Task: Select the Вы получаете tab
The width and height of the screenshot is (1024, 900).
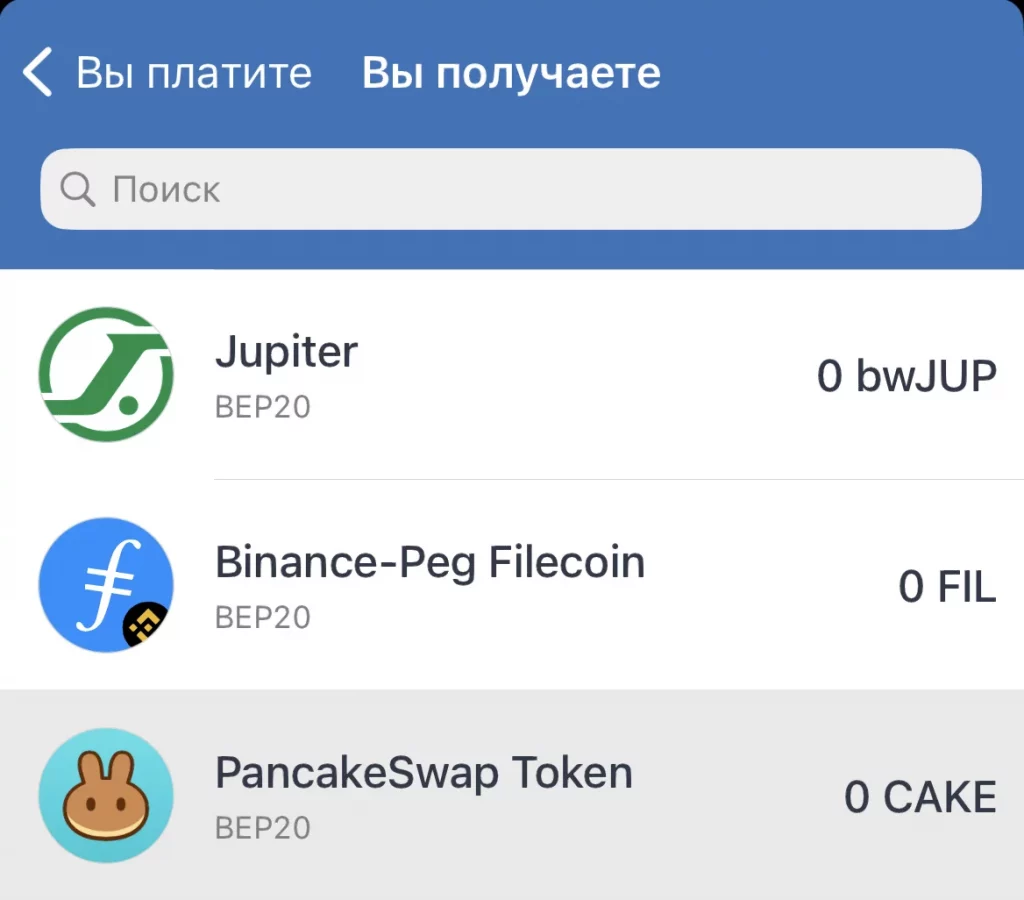Action: [x=511, y=74]
